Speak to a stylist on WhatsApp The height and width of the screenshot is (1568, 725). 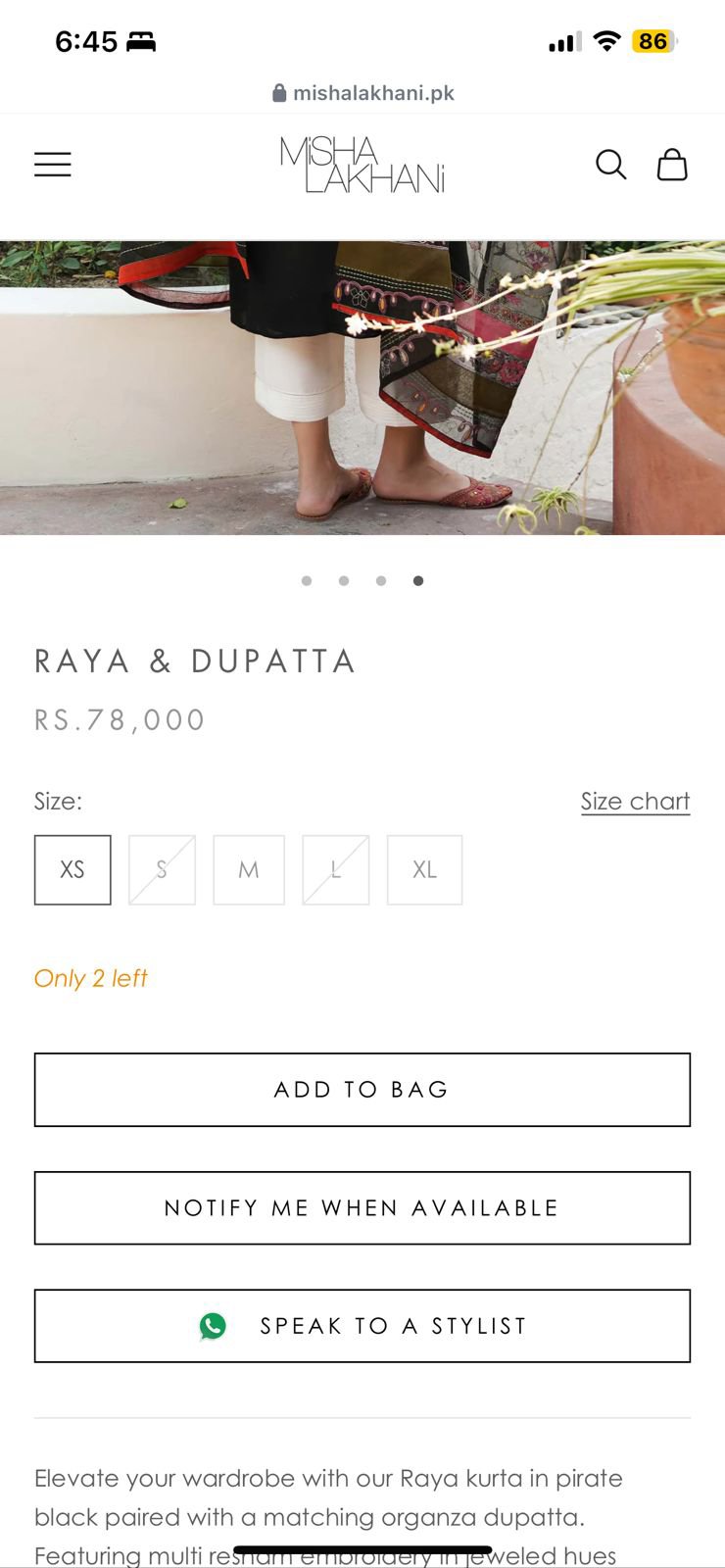pyautogui.click(x=362, y=1326)
